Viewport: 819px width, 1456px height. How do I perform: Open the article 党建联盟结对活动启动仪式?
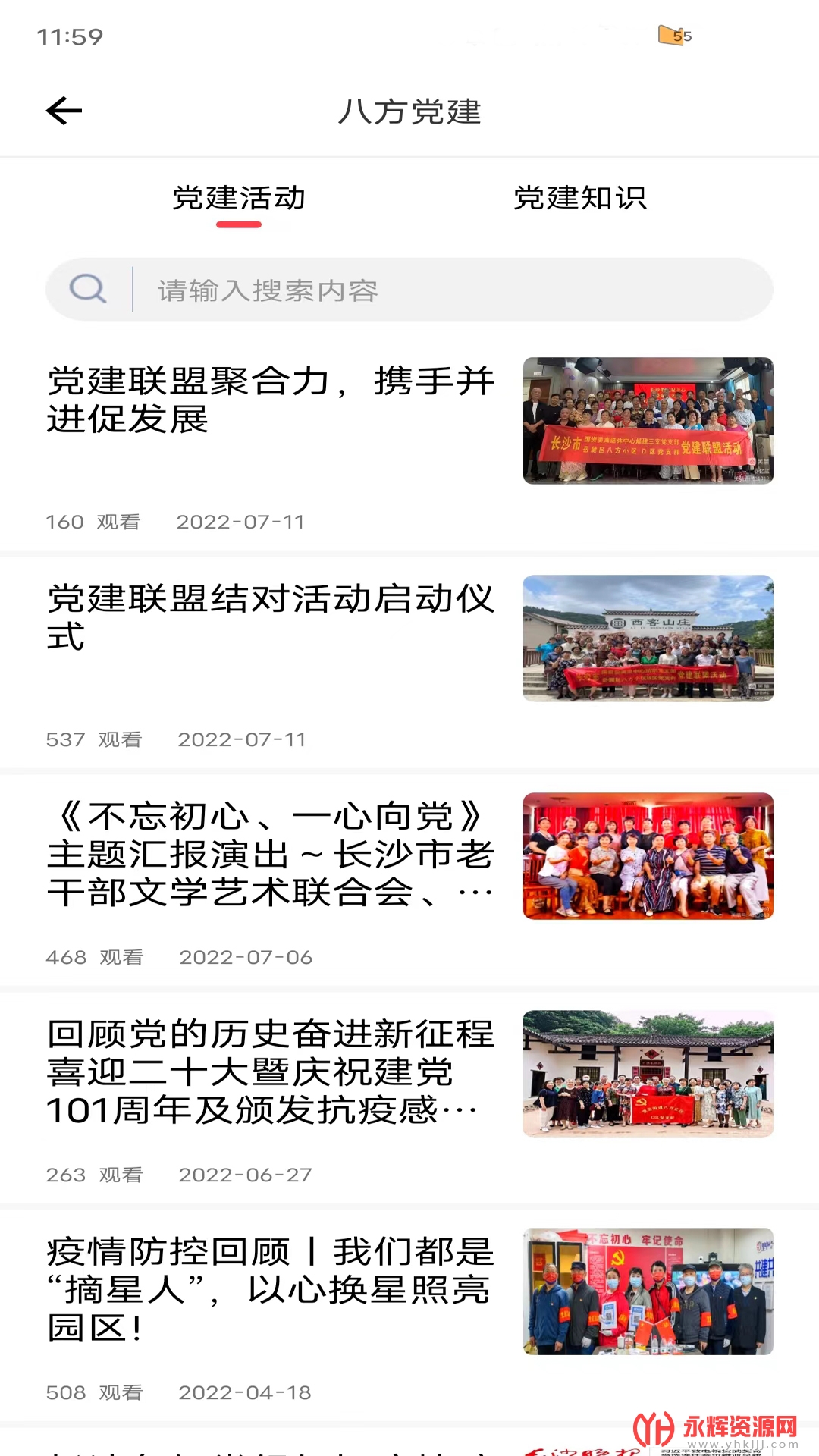(x=270, y=618)
